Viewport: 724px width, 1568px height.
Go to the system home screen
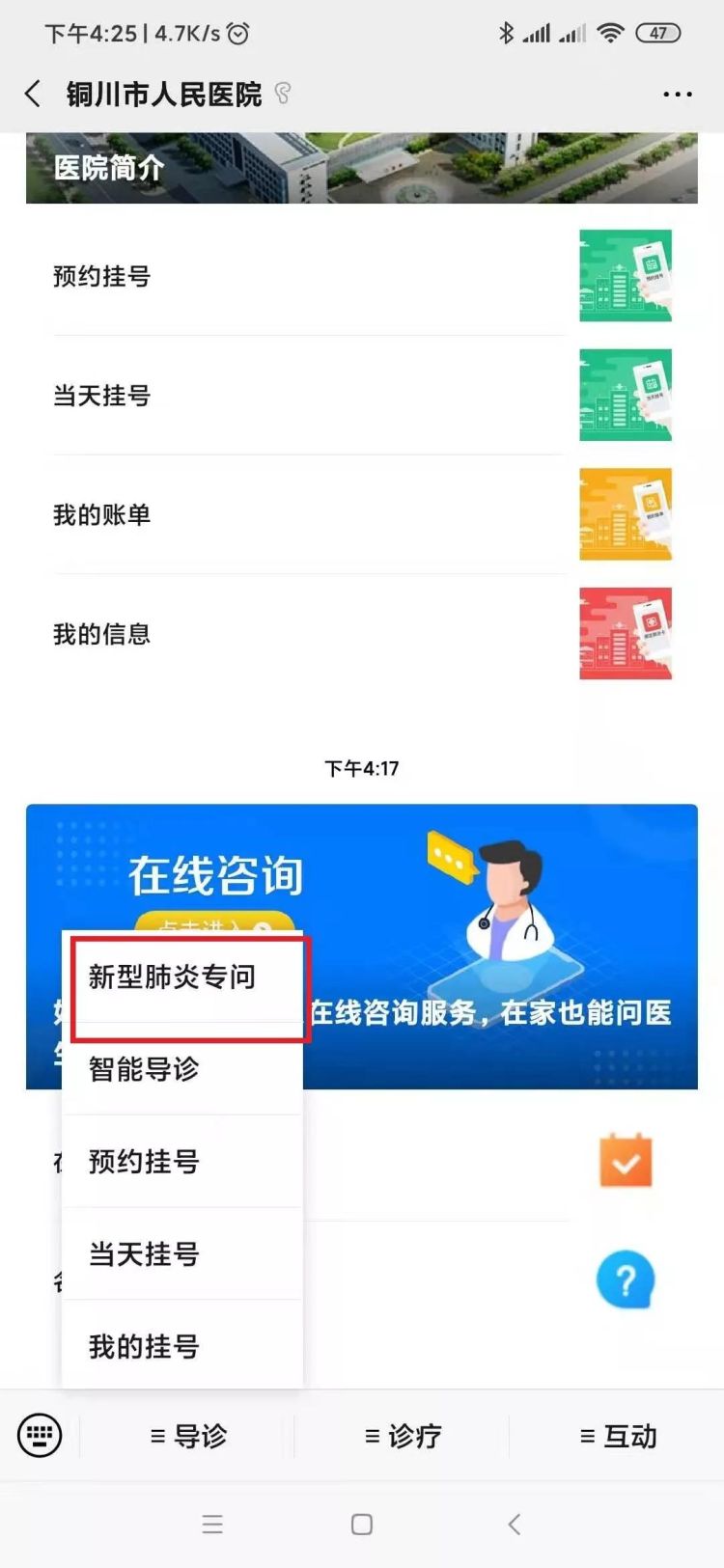click(x=362, y=1525)
